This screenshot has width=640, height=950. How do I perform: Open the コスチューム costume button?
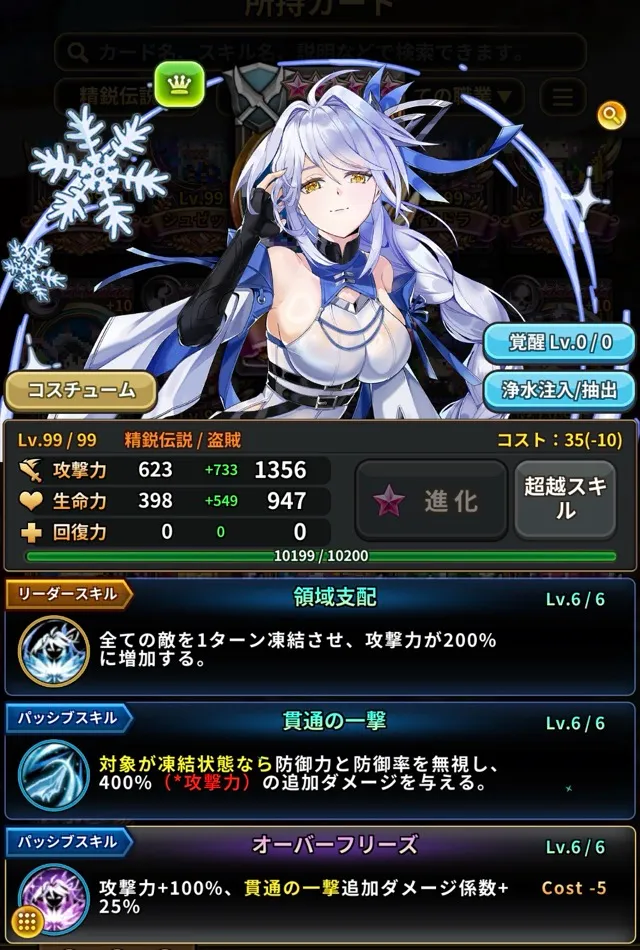[x=80, y=391]
